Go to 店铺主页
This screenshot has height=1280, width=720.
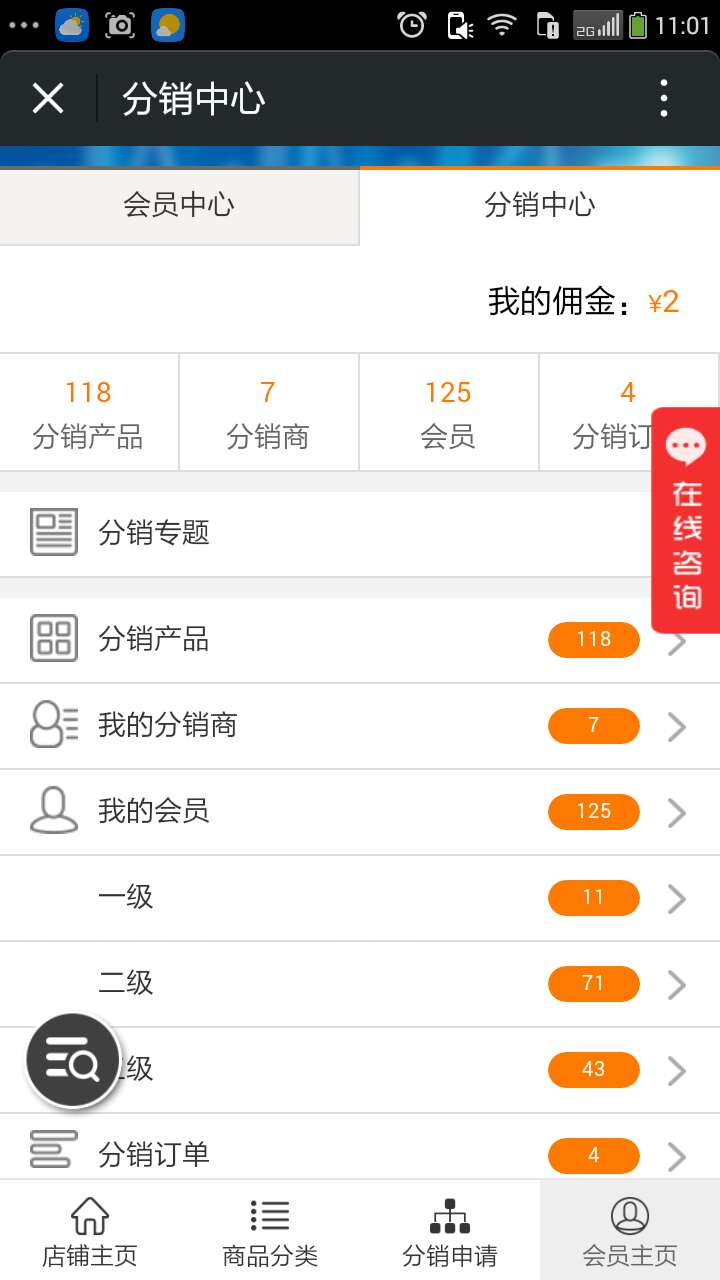coord(90,1231)
